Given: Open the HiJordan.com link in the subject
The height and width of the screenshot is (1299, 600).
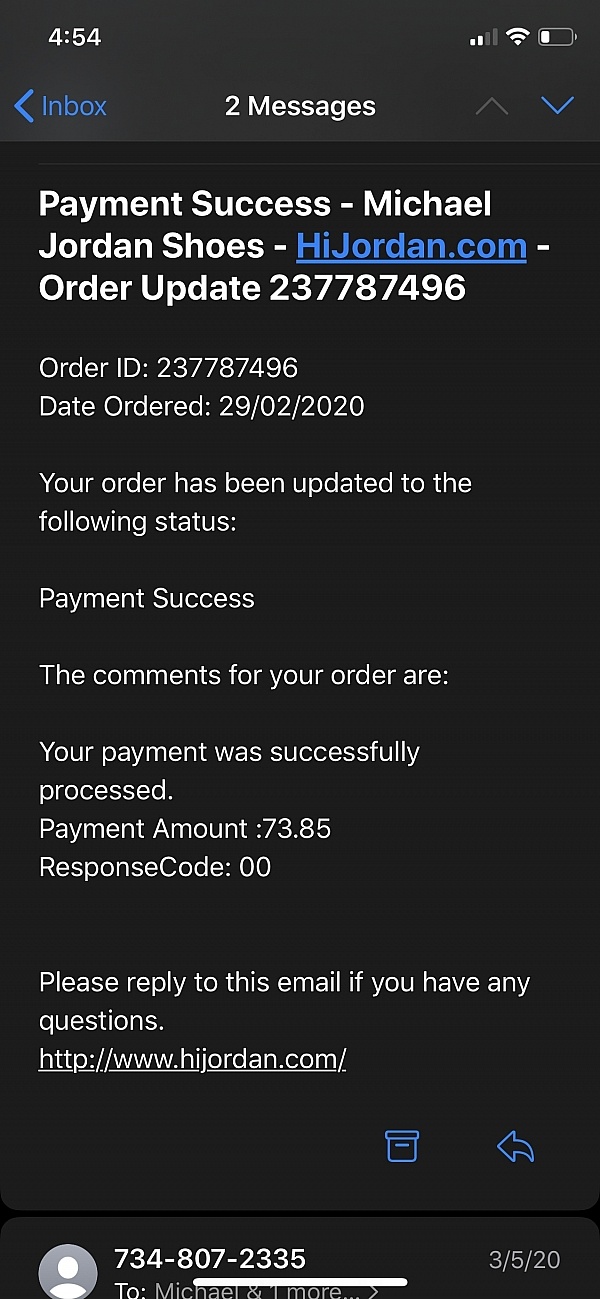Looking at the screenshot, I should [x=411, y=245].
